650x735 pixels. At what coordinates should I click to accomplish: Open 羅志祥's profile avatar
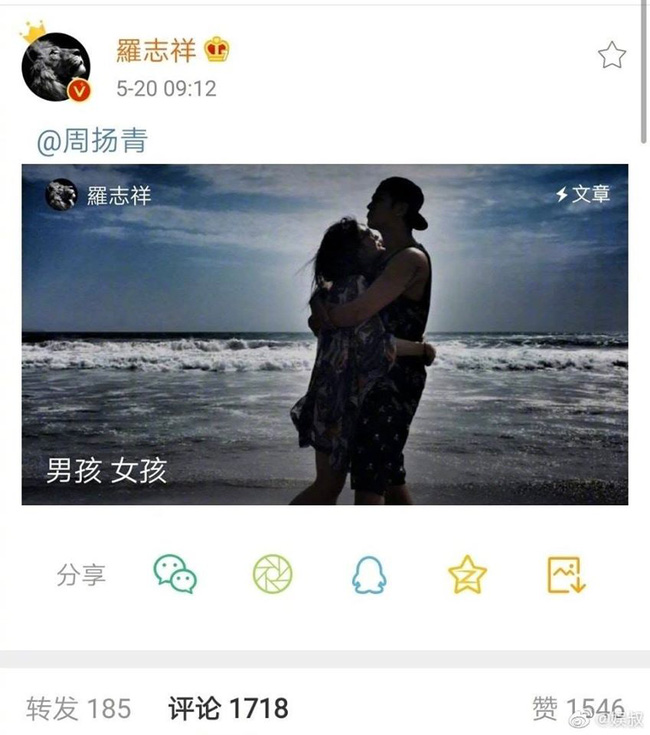(56, 67)
